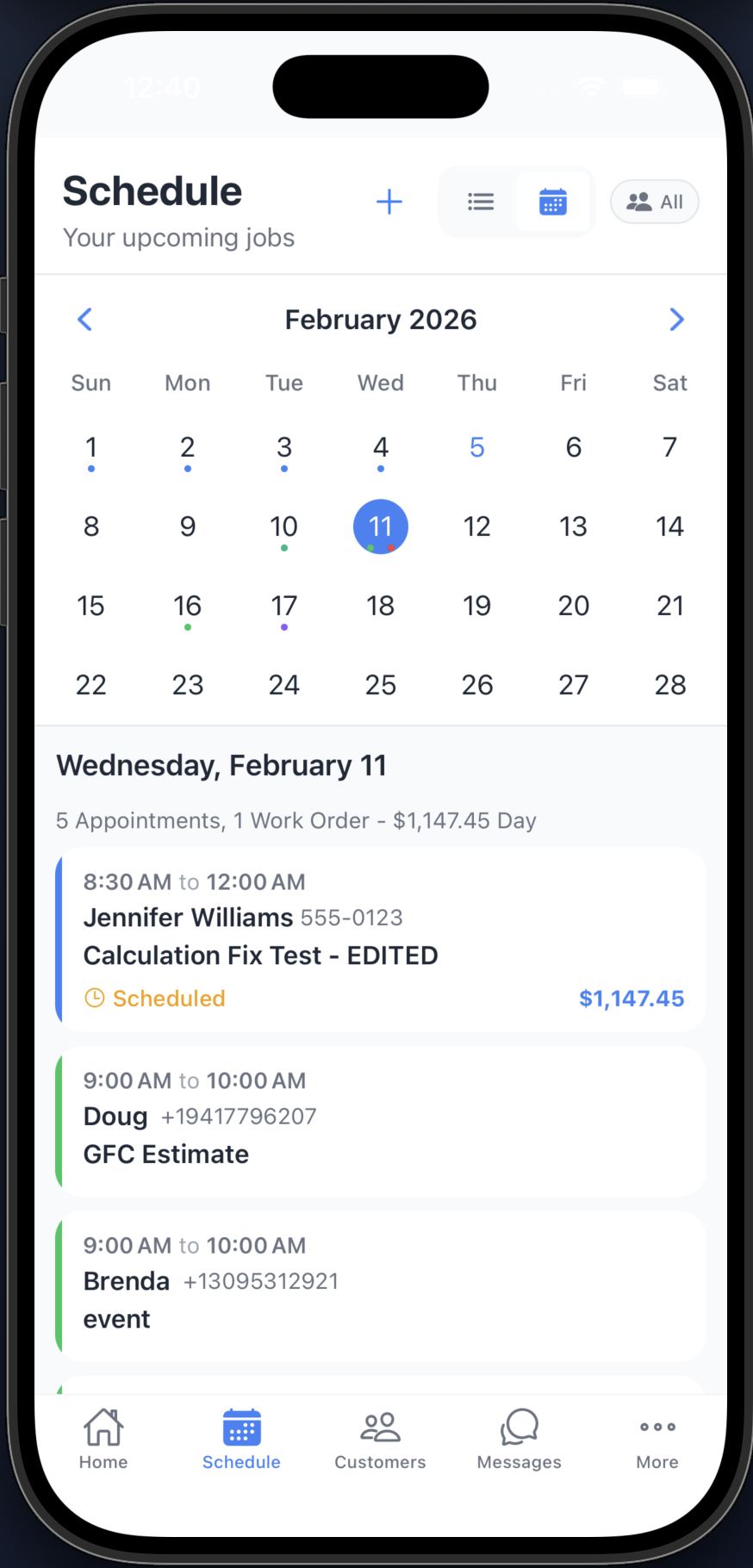Image resolution: width=753 pixels, height=1568 pixels.
Task: Go to the next month
Action: point(676,320)
